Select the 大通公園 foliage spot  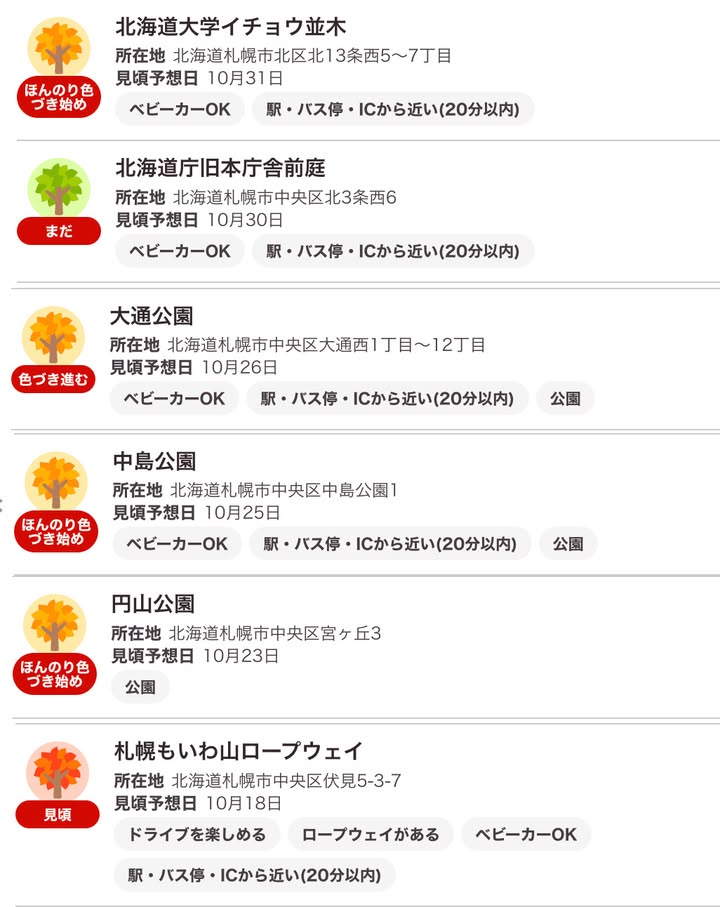pos(152,316)
